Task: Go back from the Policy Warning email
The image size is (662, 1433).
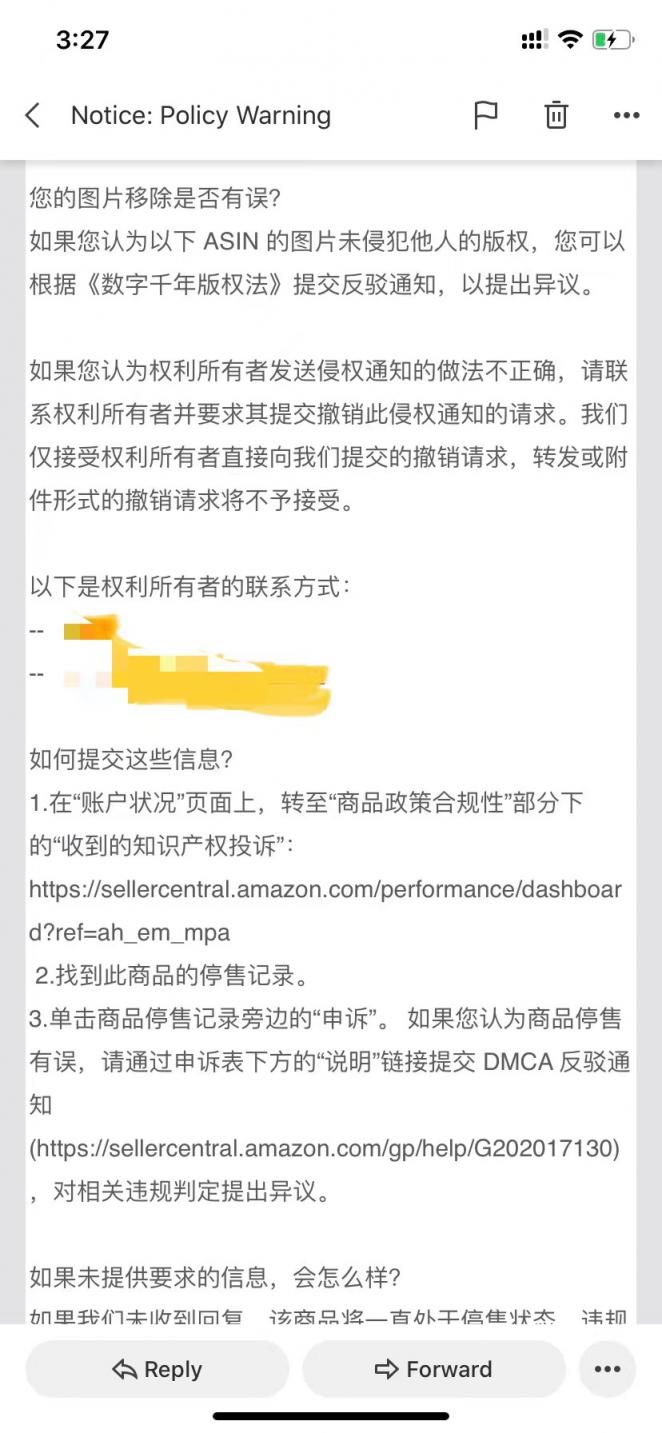Action: click(33, 116)
